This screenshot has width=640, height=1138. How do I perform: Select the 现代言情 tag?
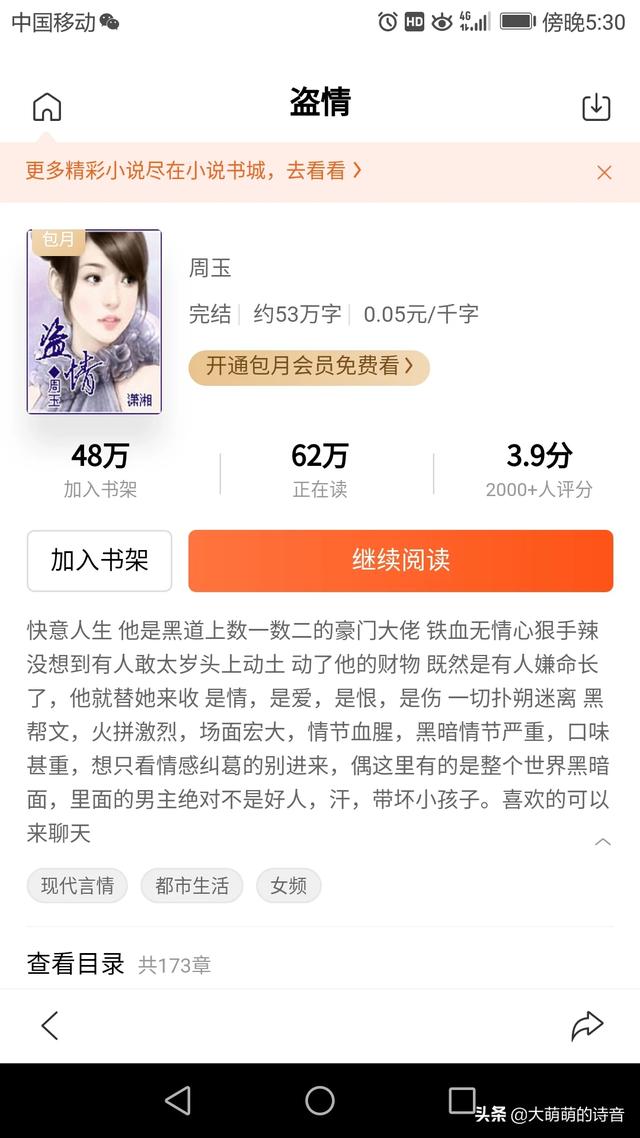click(77, 886)
